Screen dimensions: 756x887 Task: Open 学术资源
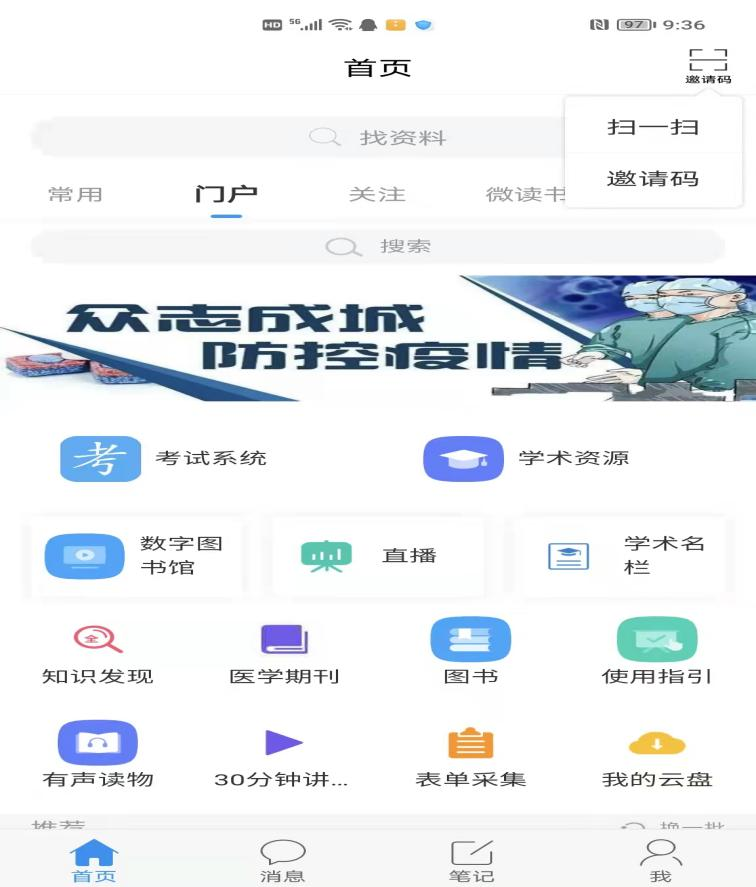tap(527, 459)
